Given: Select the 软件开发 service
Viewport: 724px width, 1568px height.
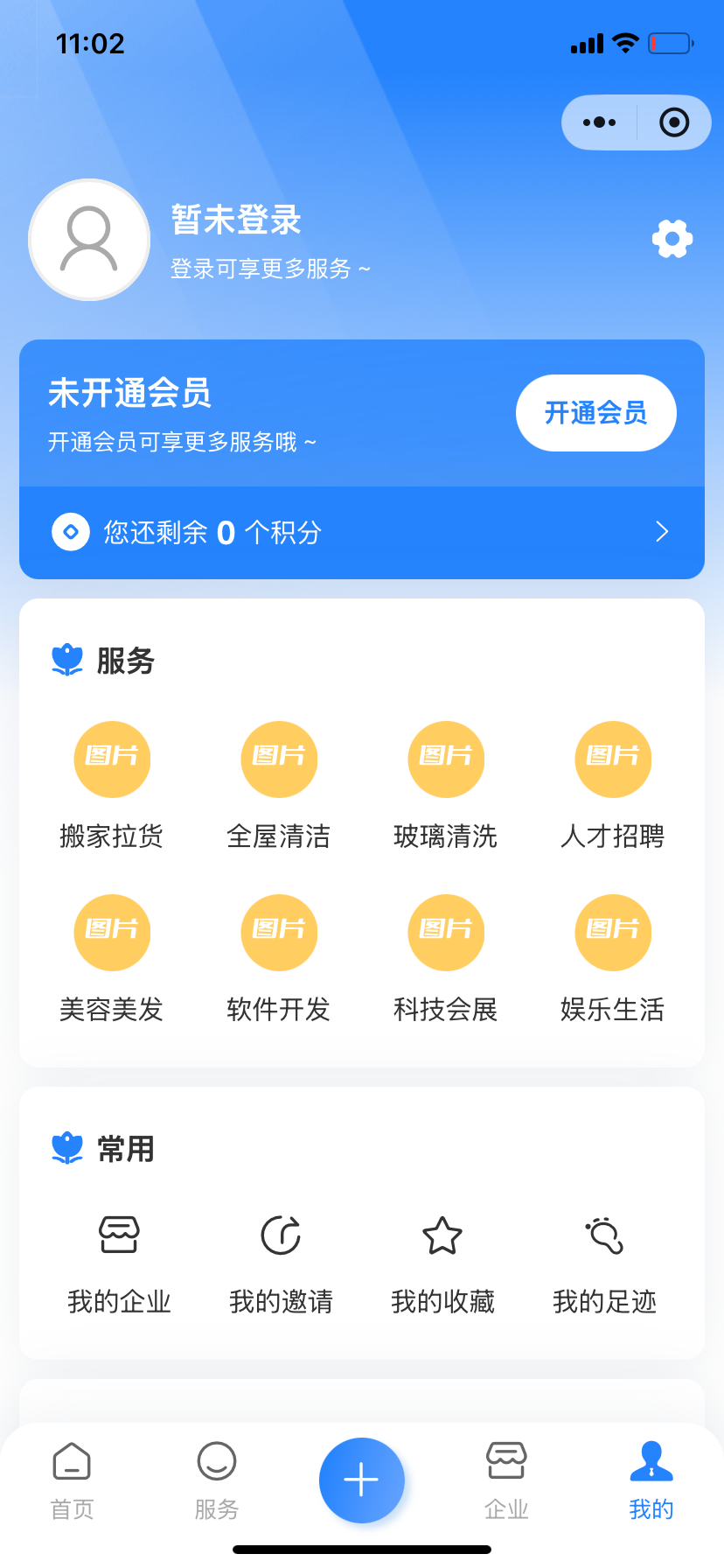Looking at the screenshot, I should pyautogui.click(x=279, y=959).
